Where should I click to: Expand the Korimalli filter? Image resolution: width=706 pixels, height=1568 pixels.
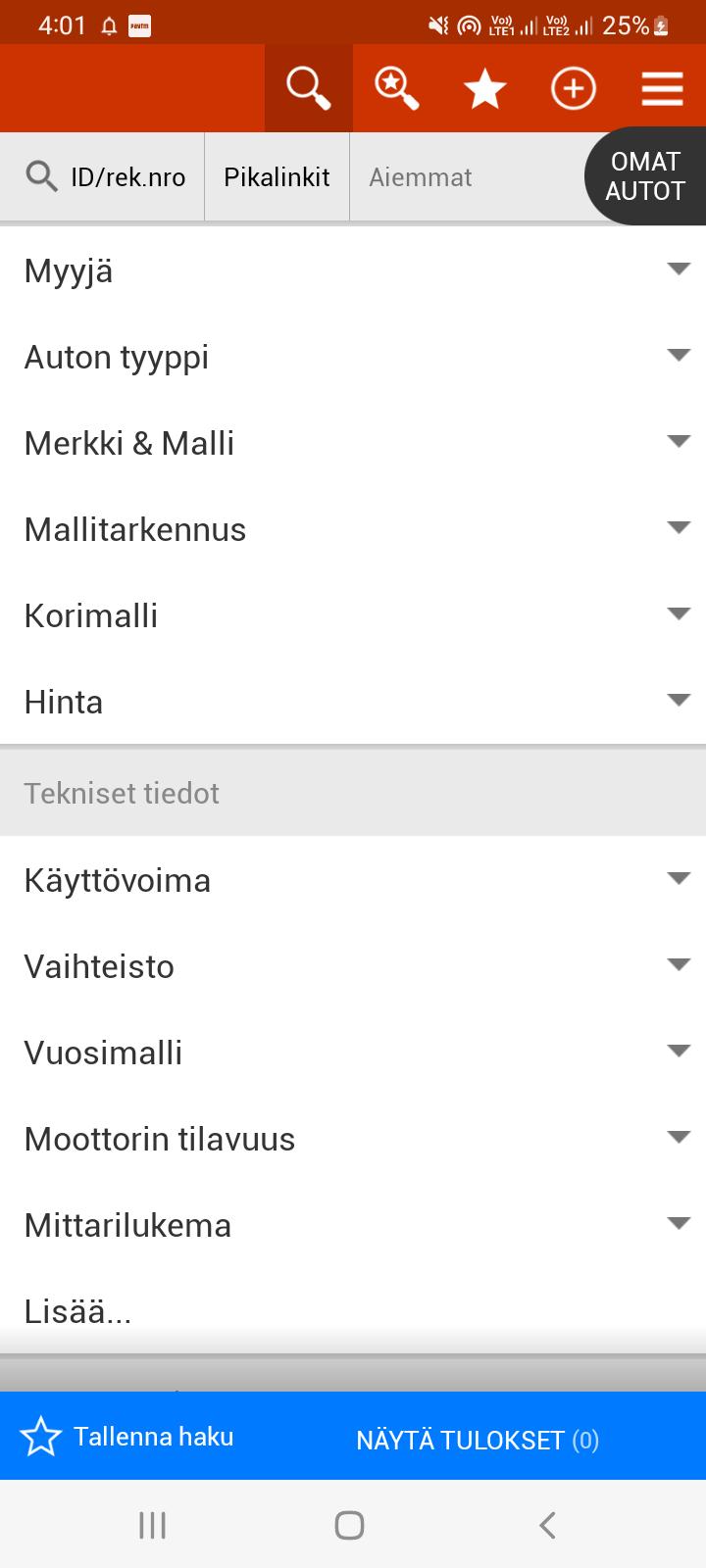tap(353, 615)
